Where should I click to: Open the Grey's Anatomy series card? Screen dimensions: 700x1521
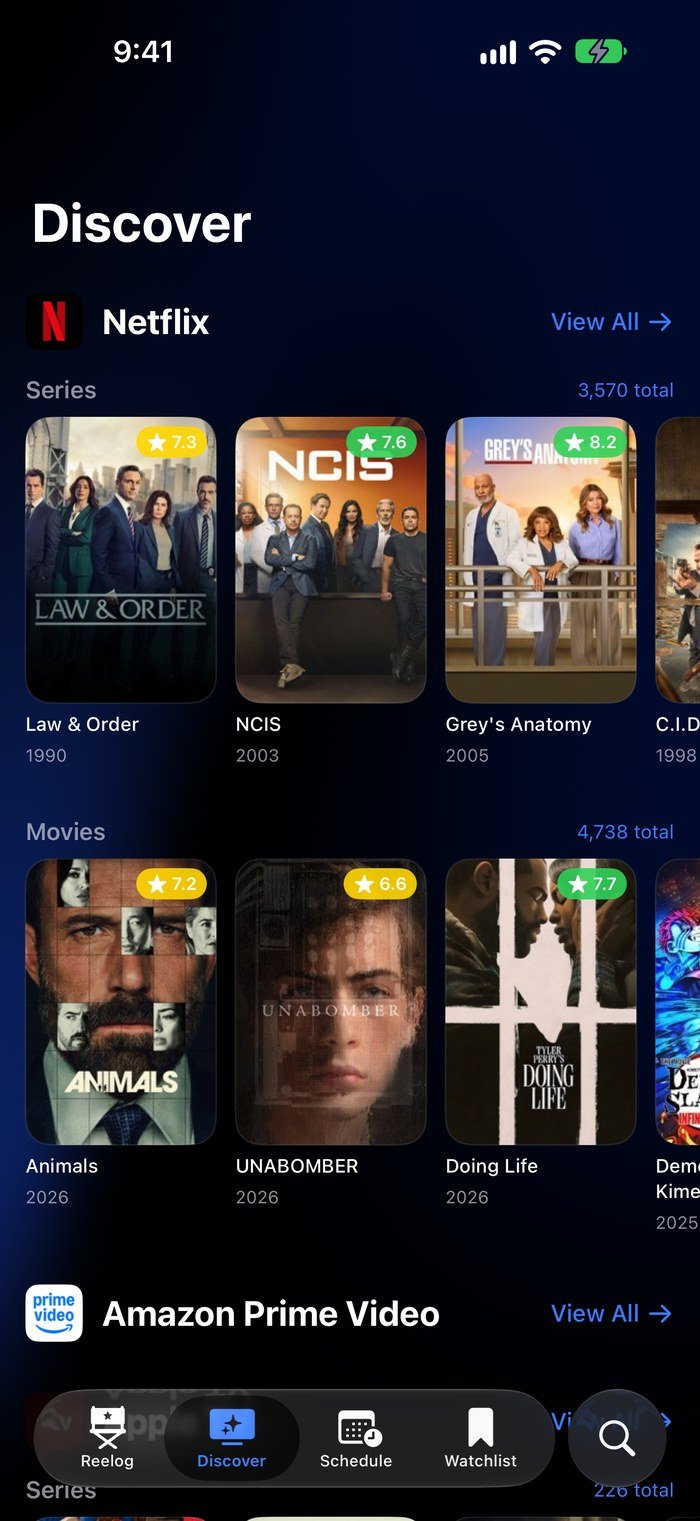point(541,592)
